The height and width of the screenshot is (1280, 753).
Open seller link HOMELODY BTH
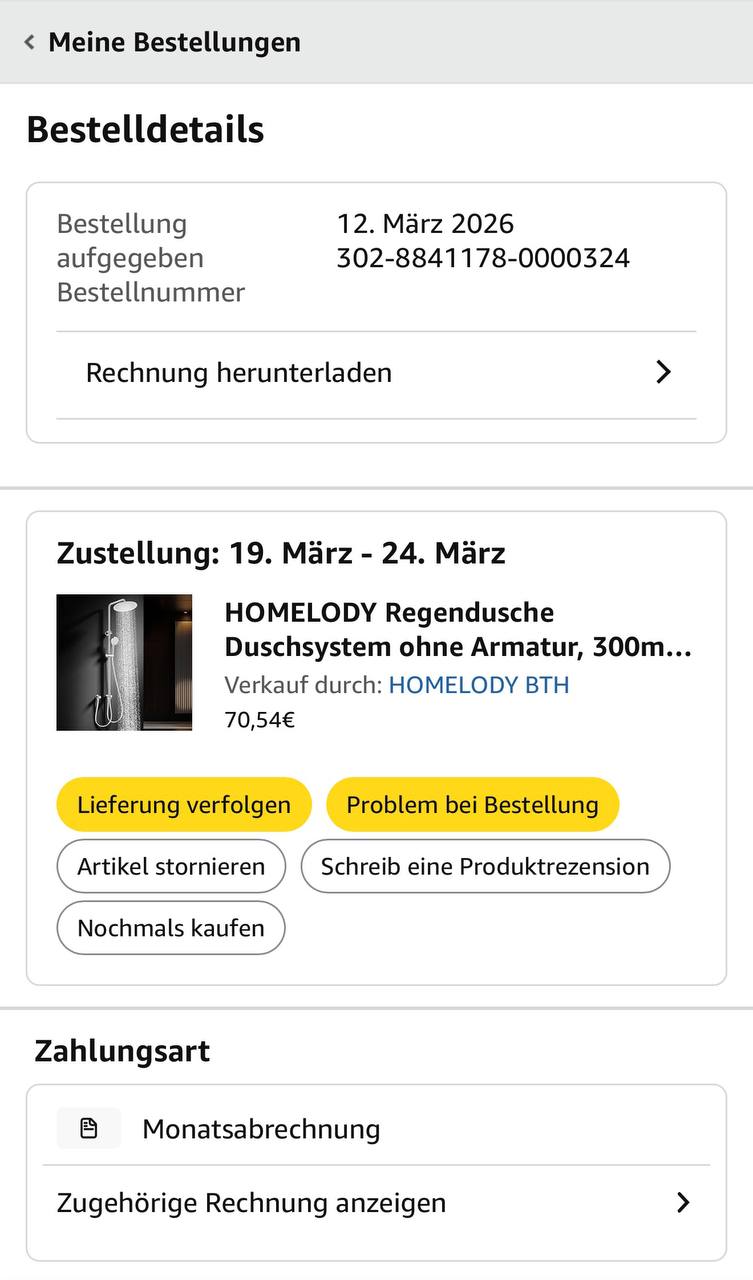tap(478, 685)
